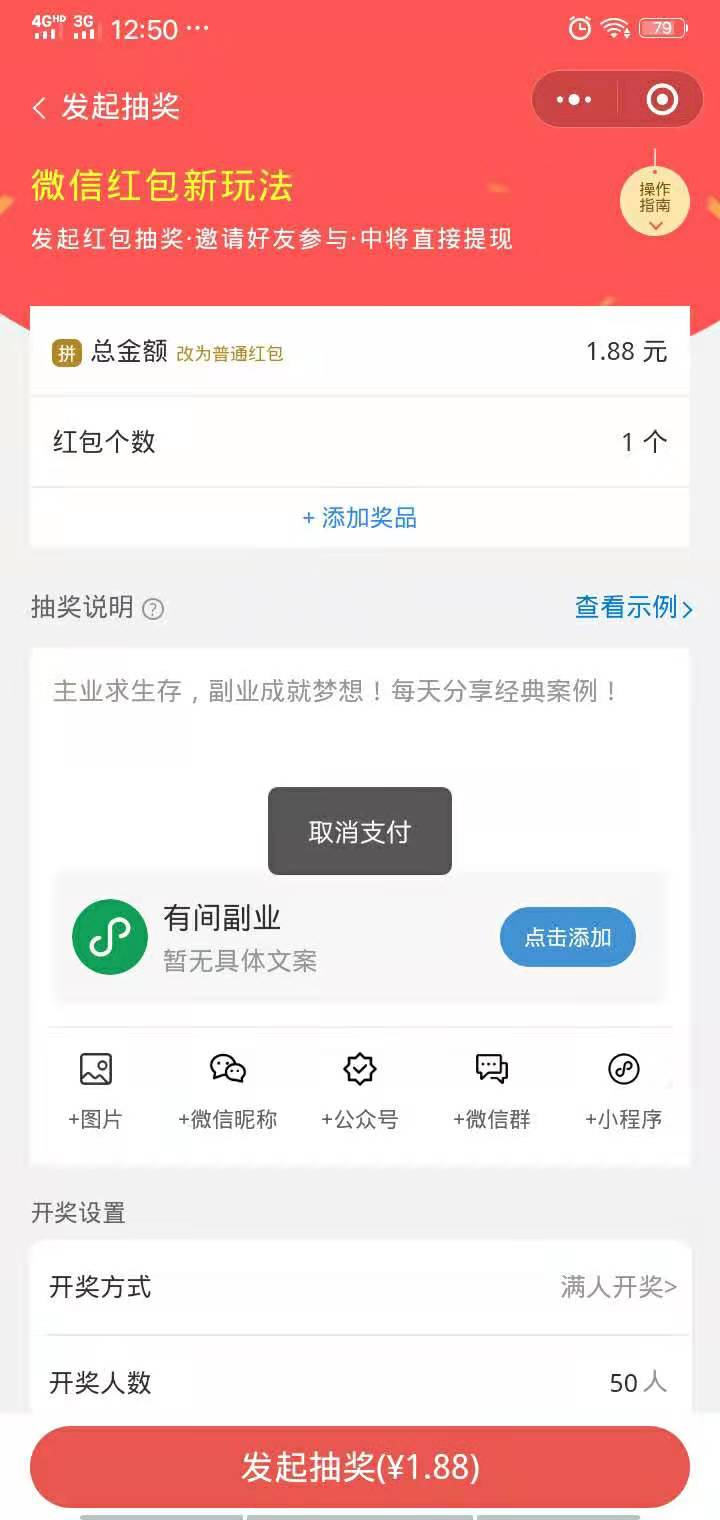
Task: Add +公众号
Action: [x=360, y=1092]
